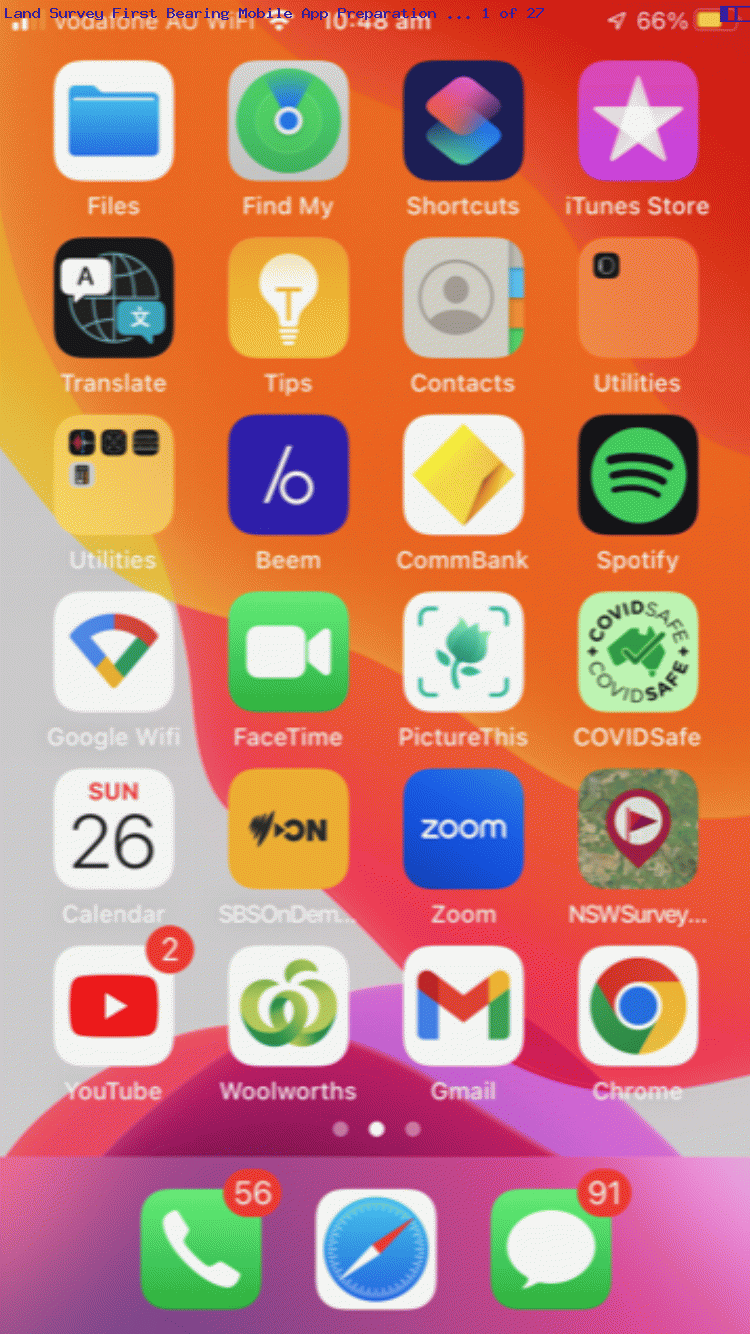Screen dimensions: 750x1334
Task: Open the Calendar app
Action: (113, 828)
